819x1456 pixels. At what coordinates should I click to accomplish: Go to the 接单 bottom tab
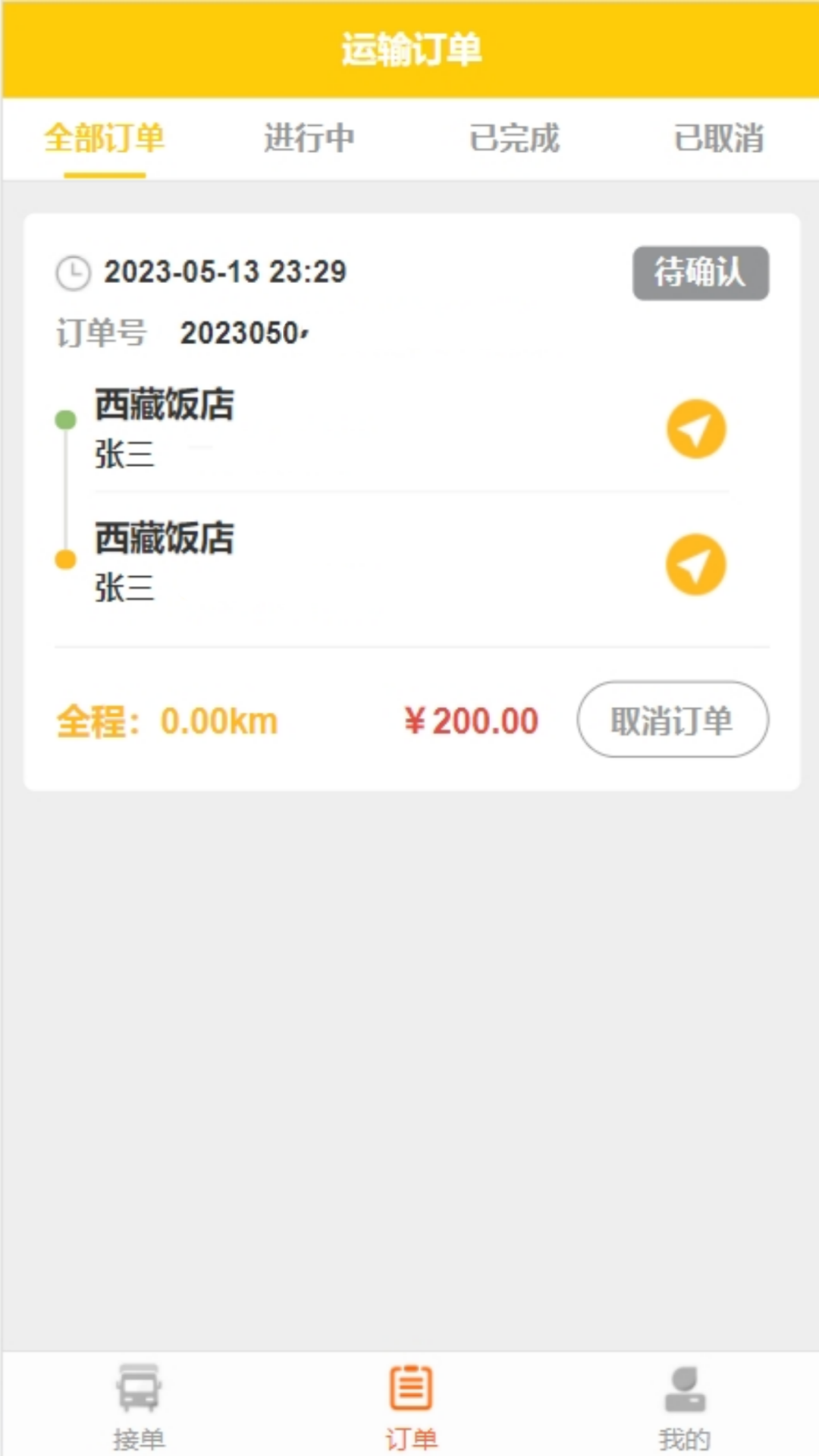point(139,1406)
